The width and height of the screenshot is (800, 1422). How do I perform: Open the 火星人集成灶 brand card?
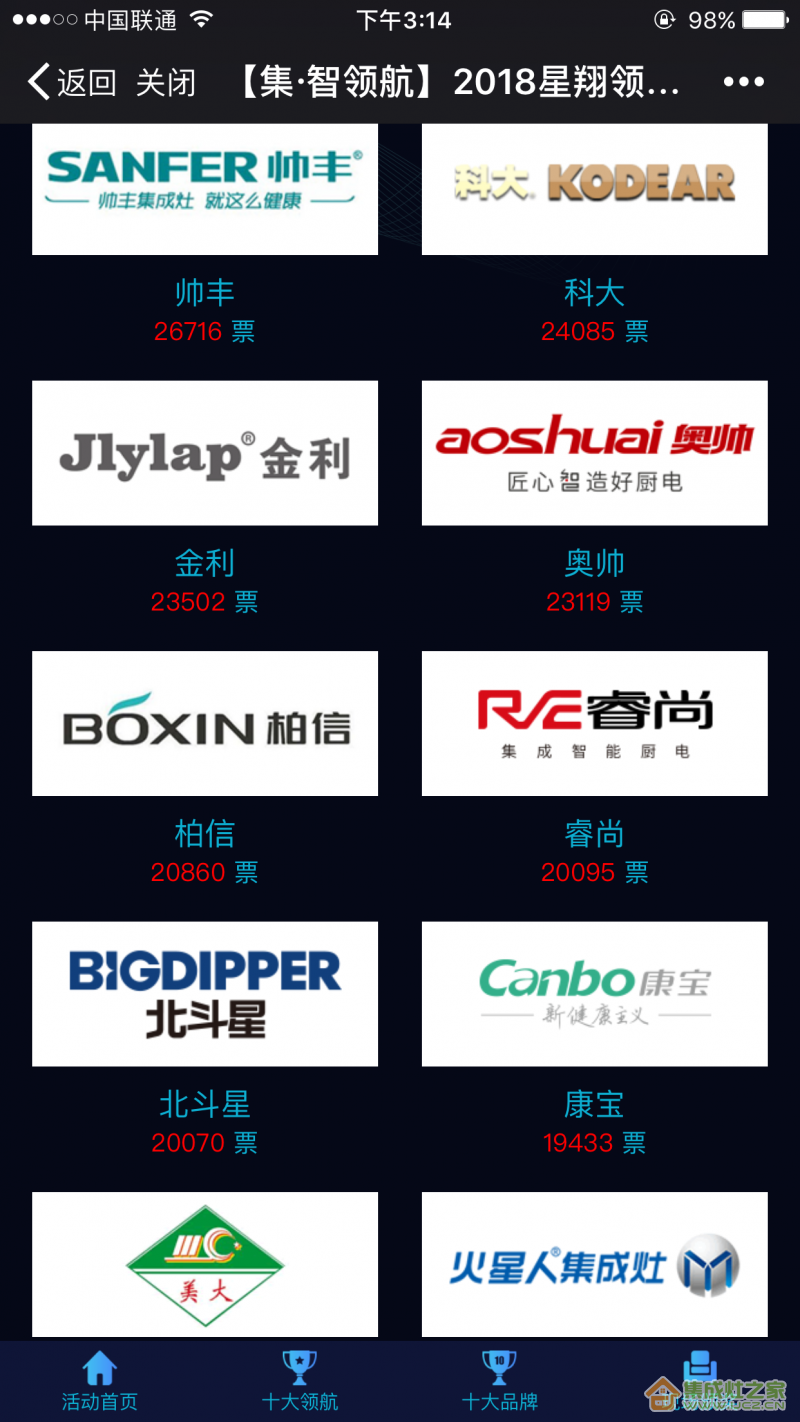(595, 1265)
